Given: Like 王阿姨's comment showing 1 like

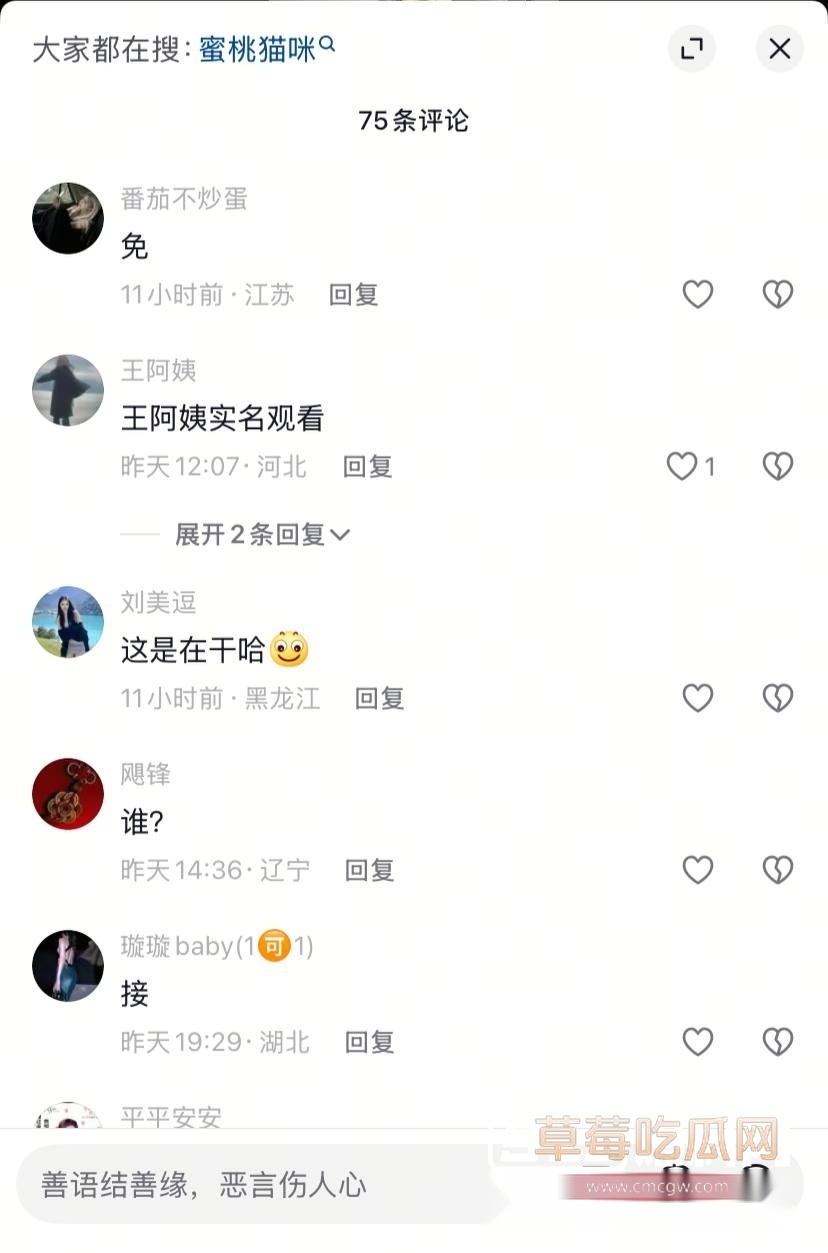Looking at the screenshot, I should [x=681, y=466].
